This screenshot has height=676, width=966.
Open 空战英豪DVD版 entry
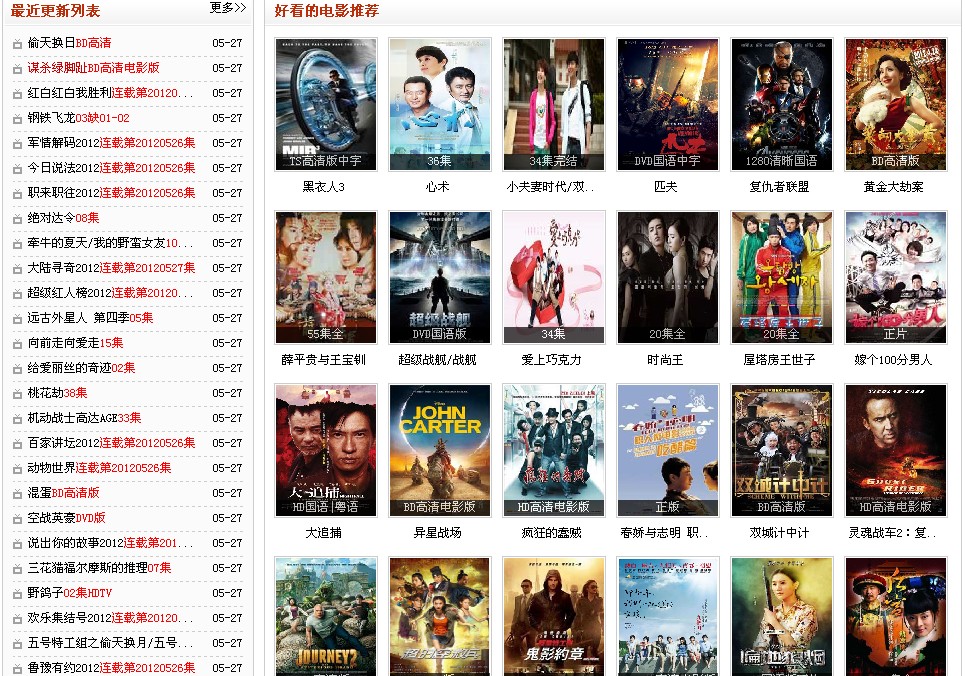click(x=66, y=518)
